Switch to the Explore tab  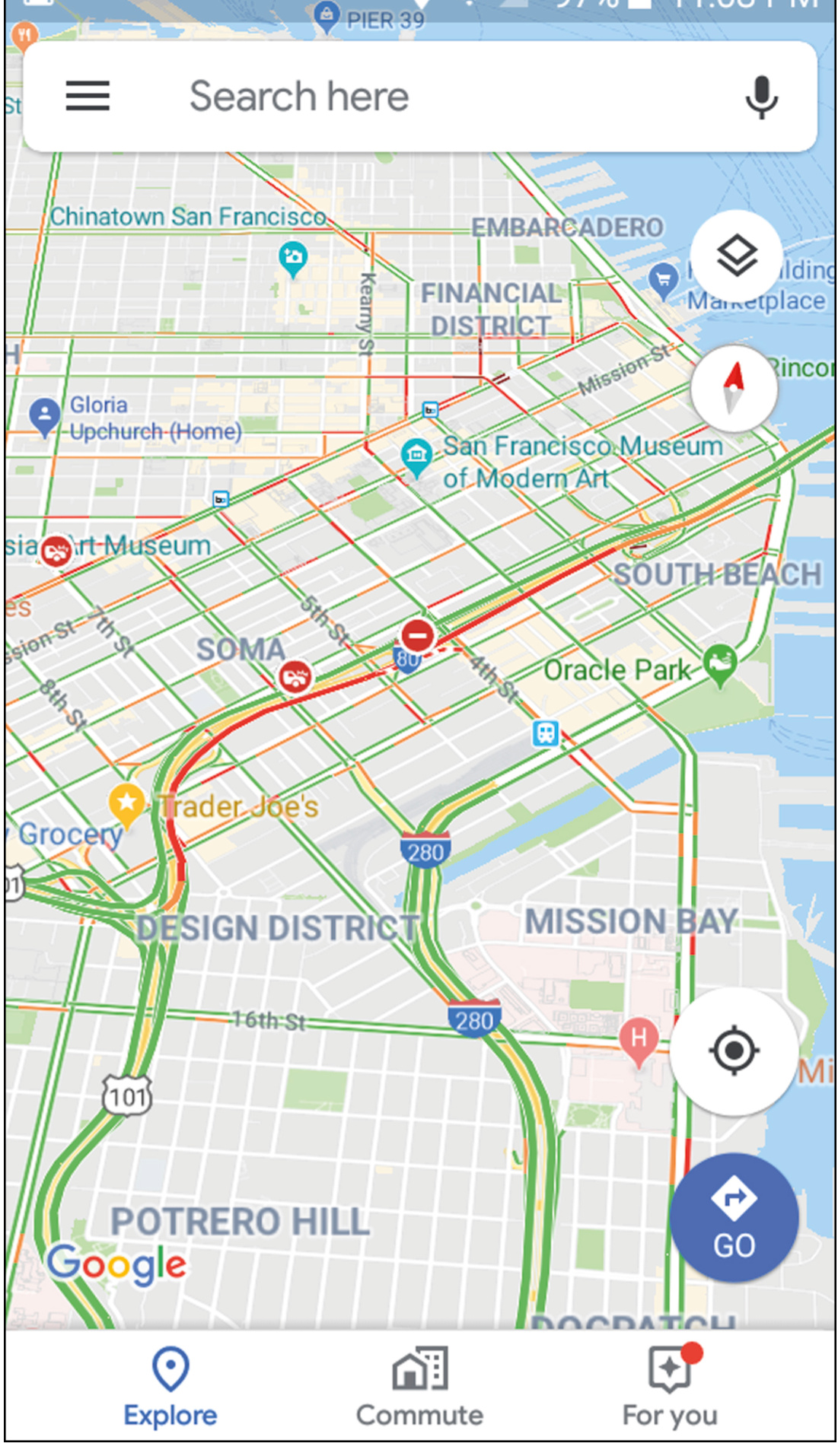(170, 1386)
